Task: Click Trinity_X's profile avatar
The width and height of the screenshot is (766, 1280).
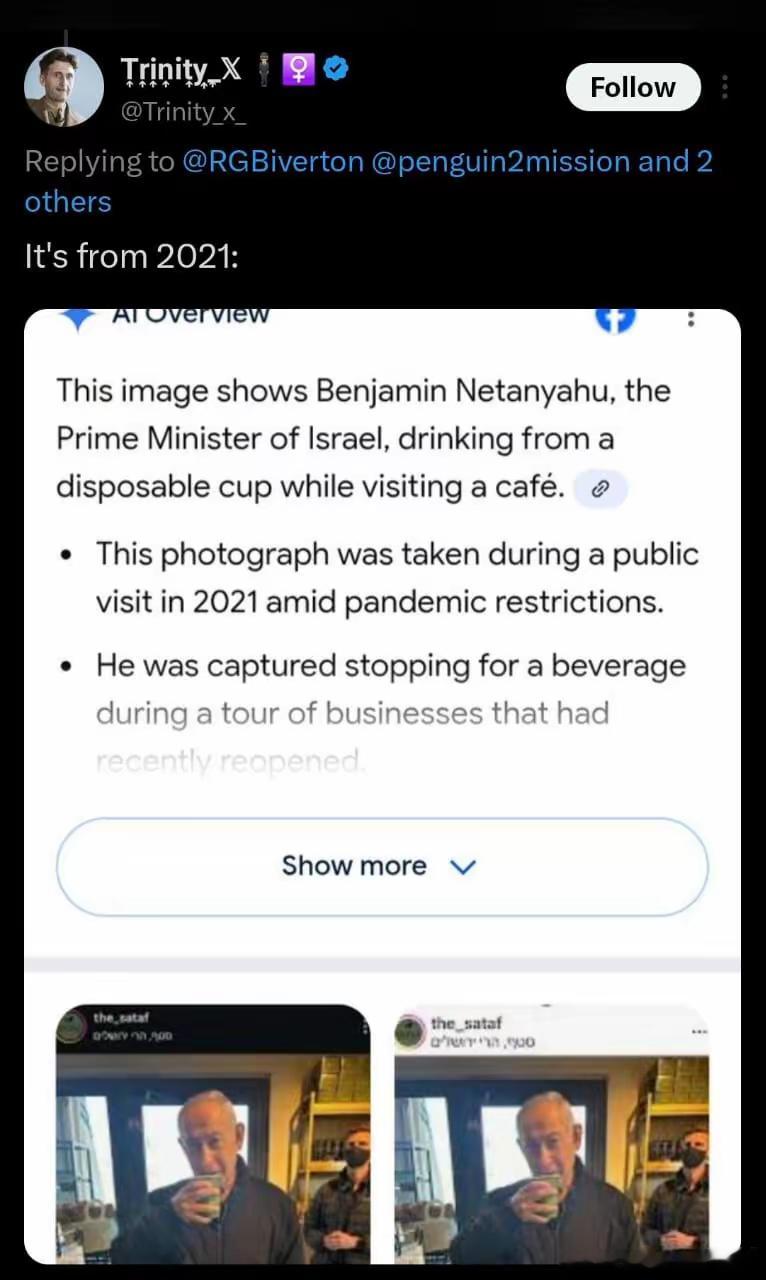Action: click(63, 86)
